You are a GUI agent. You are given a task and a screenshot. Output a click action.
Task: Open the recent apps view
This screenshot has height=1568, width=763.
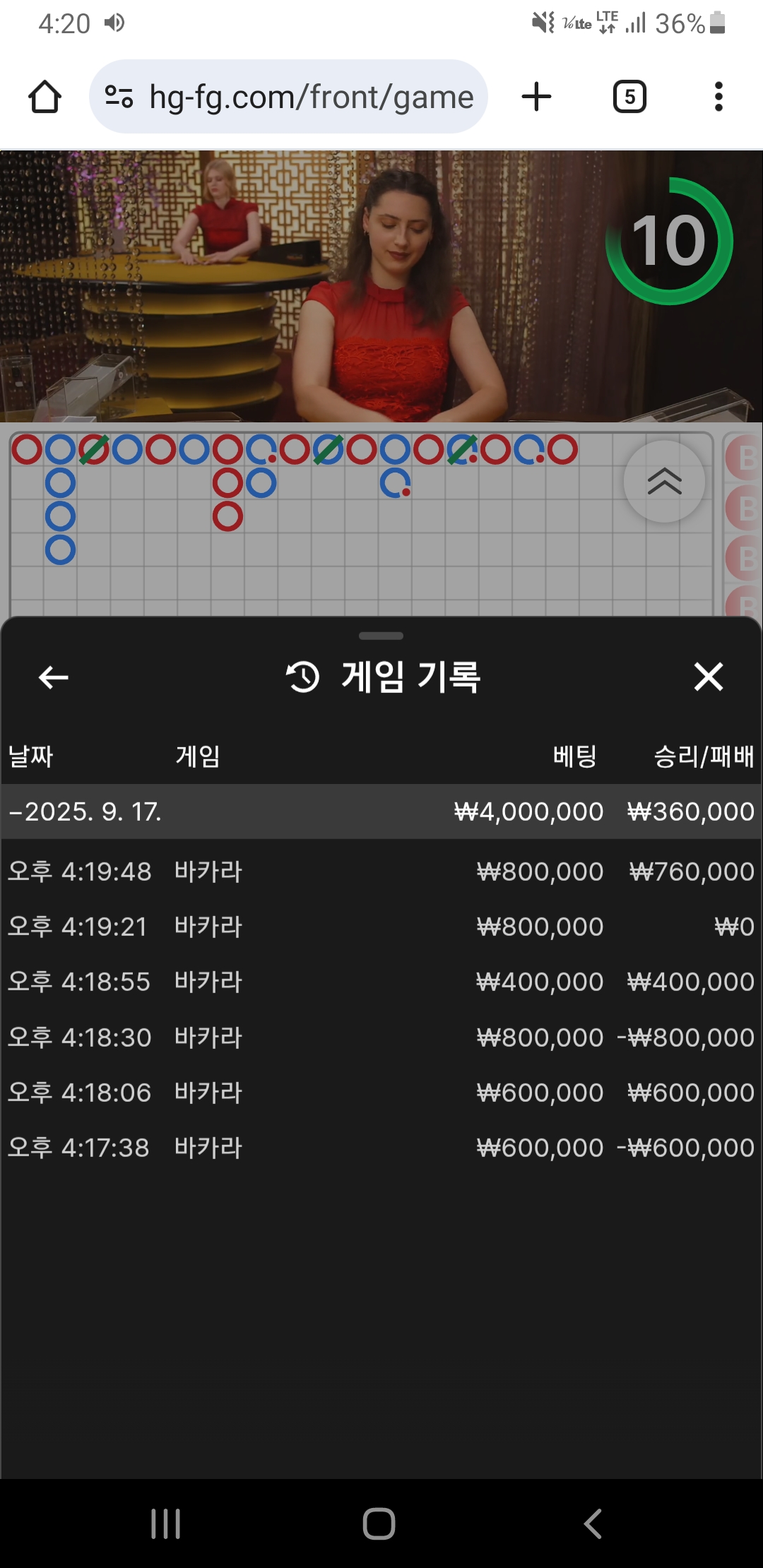166,1524
